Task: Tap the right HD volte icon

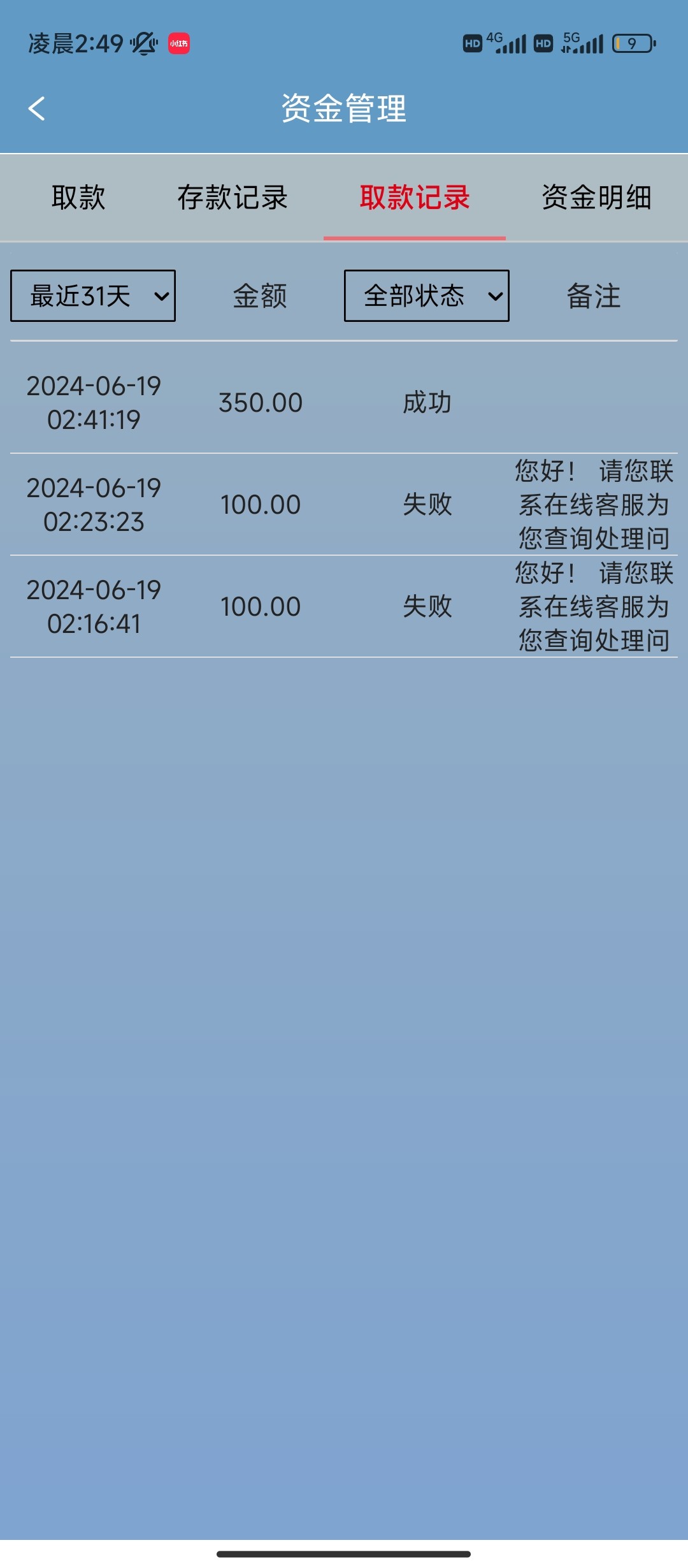Action: point(542,43)
